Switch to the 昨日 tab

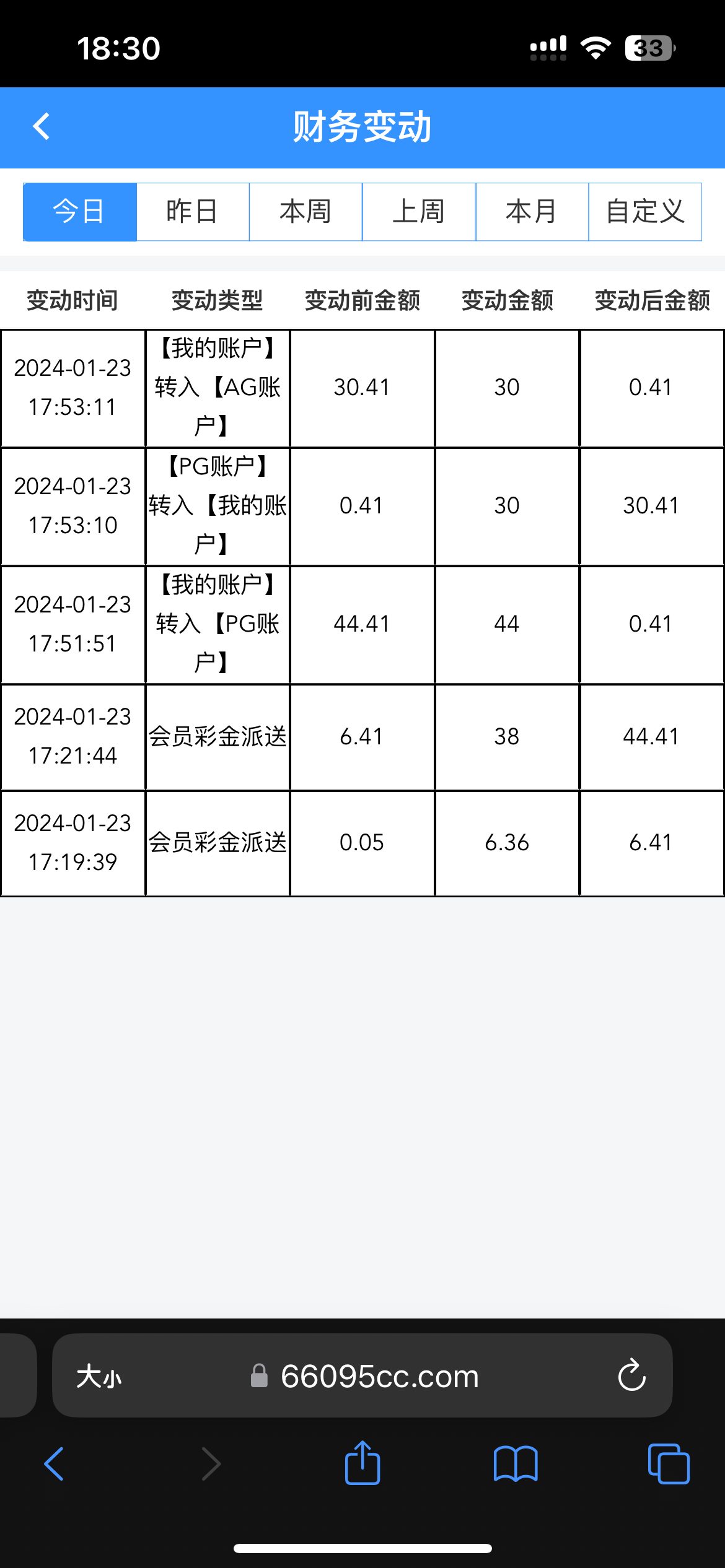point(193,212)
